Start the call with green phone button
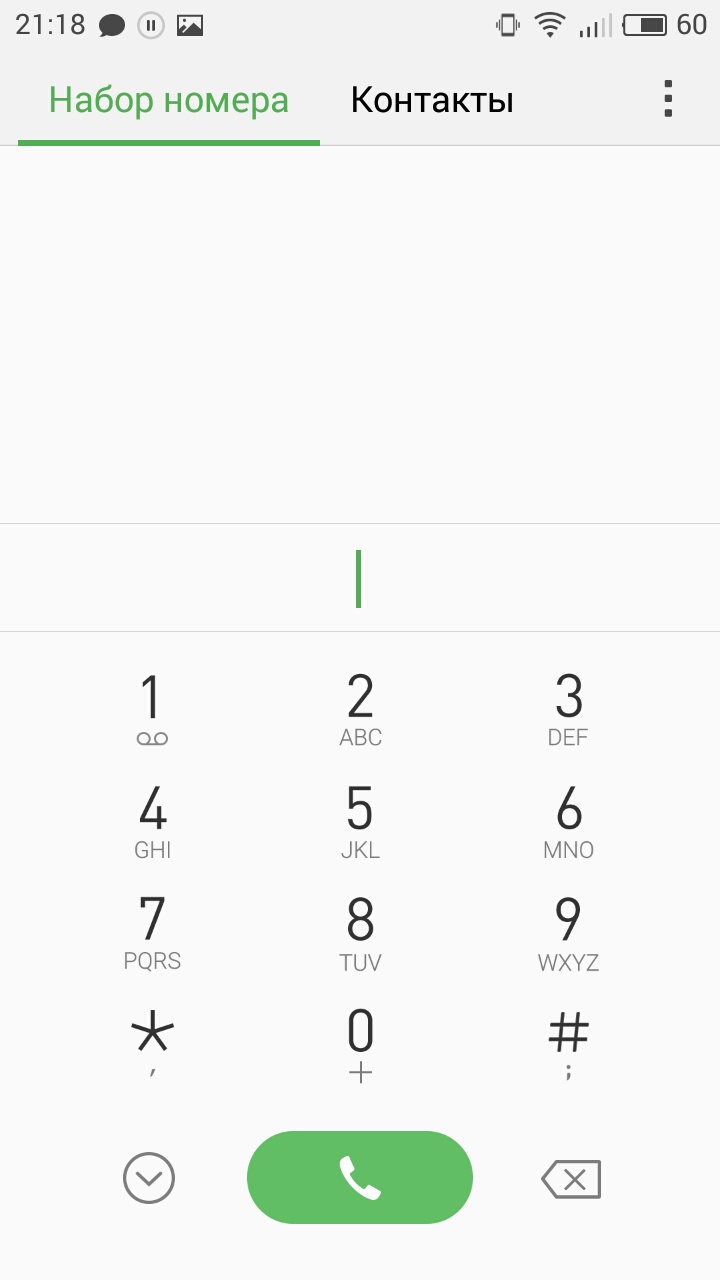This screenshot has height=1280, width=720. pyautogui.click(x=360, y=1177)
